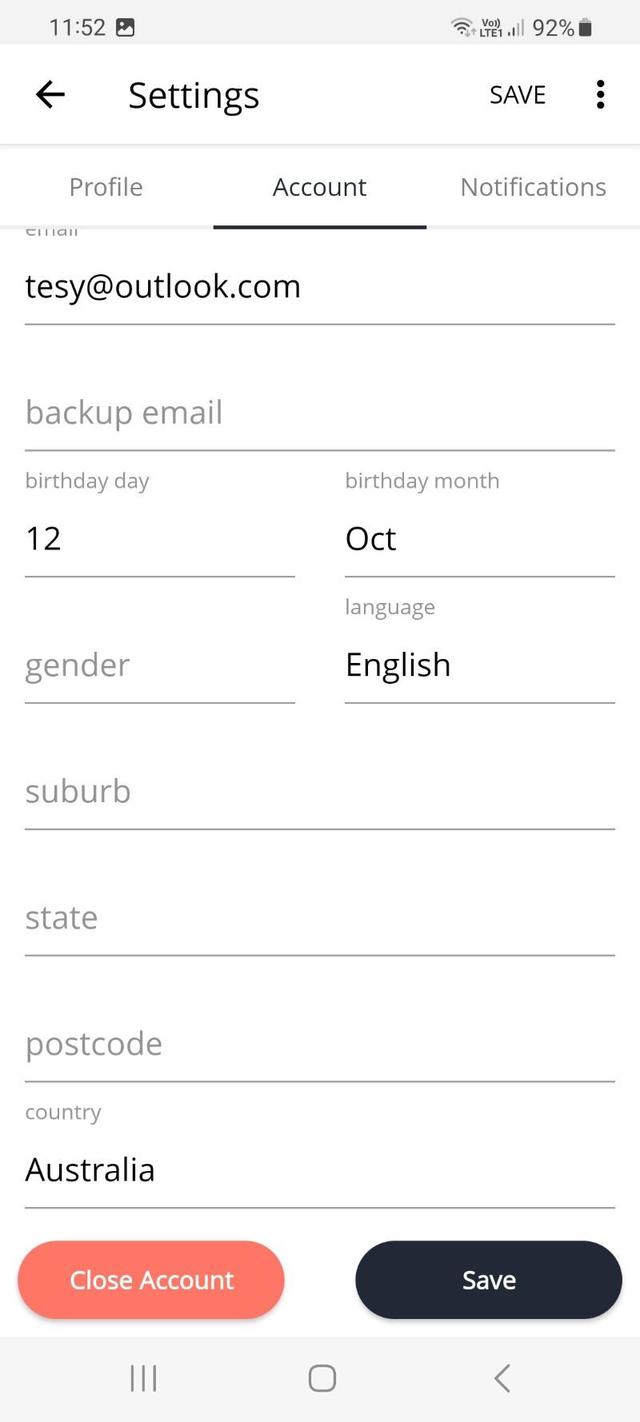
Task: Switch to the Profile tab
Action: pos(106,187)
